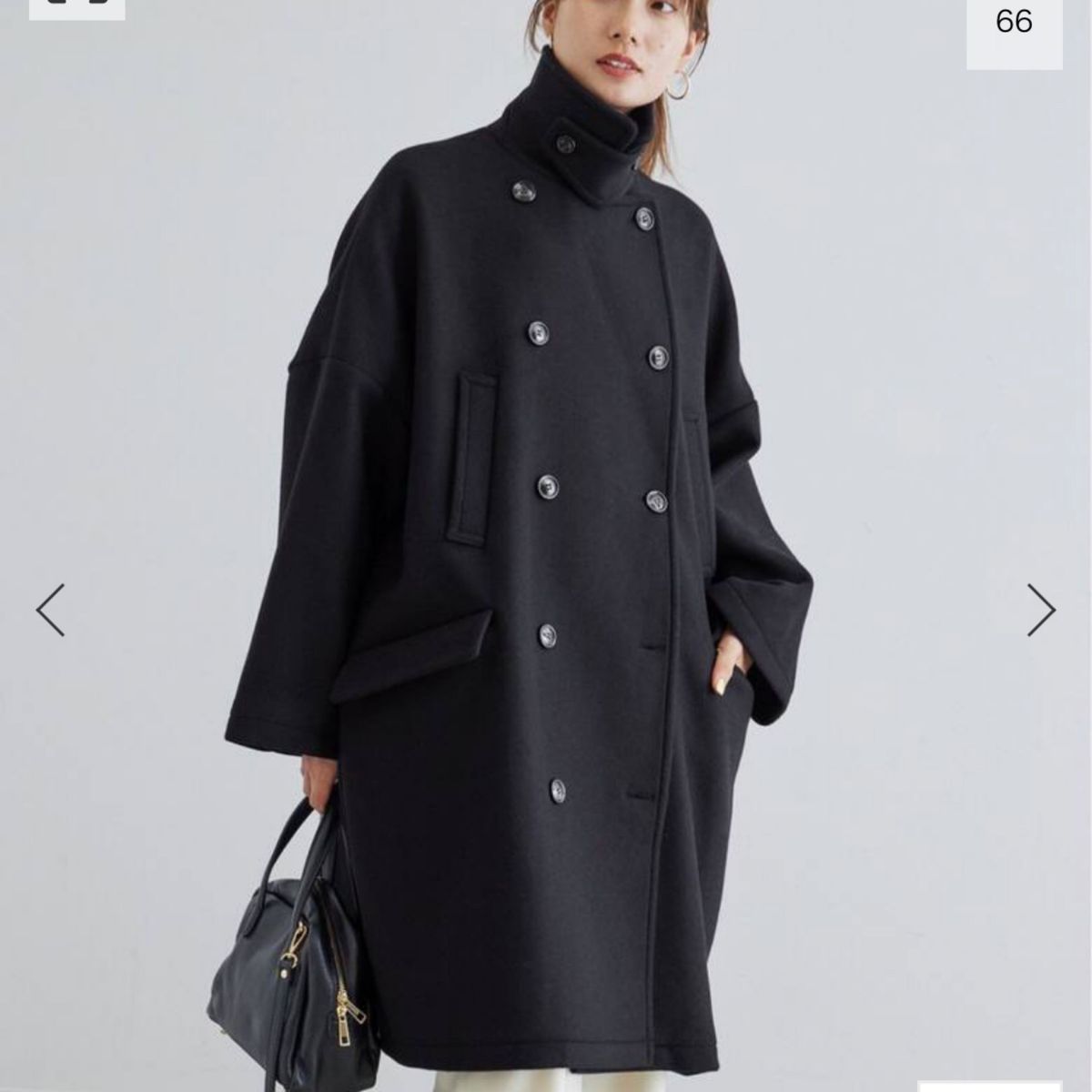The width and height of the screenshot is (1092, 1092).
Task: Show the previous product photo
Action: [x=50, y=610]
